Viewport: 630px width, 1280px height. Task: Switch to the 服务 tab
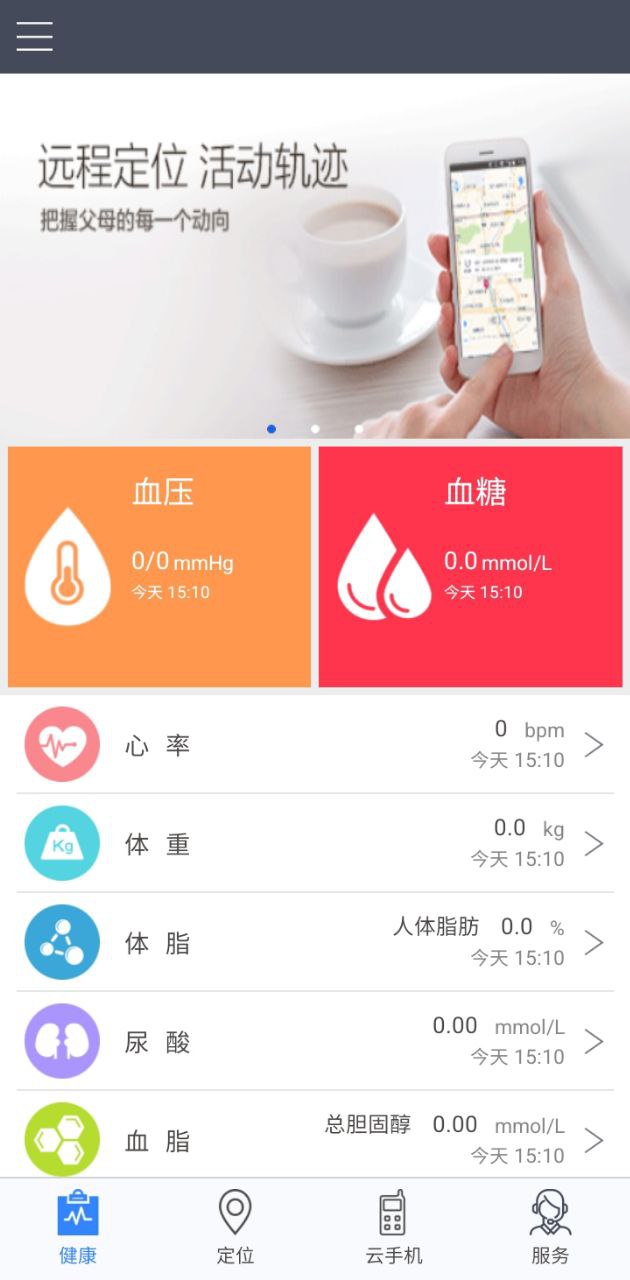pyautogui.click(x=550, y=1228)
